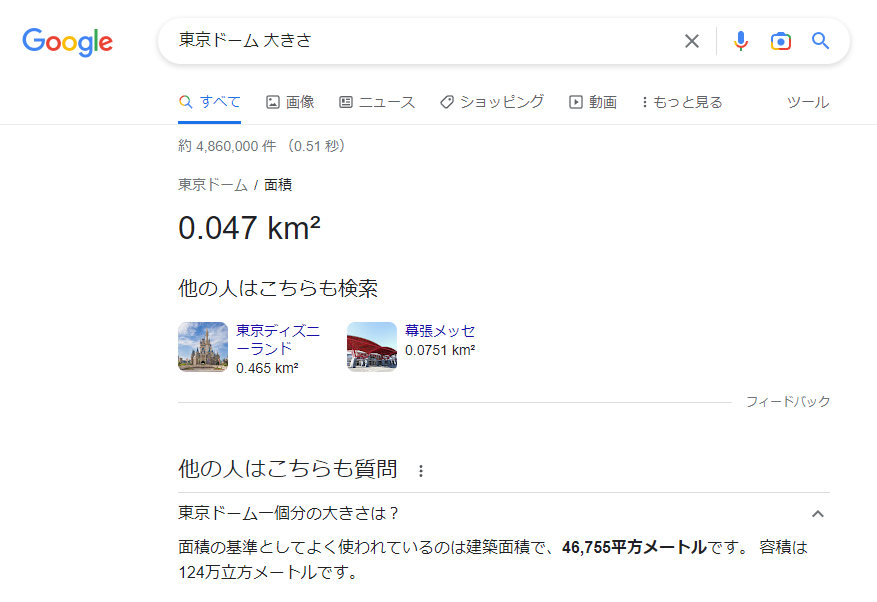Open the options menu beside 他の人はこちらも質問

coord(421,470)
